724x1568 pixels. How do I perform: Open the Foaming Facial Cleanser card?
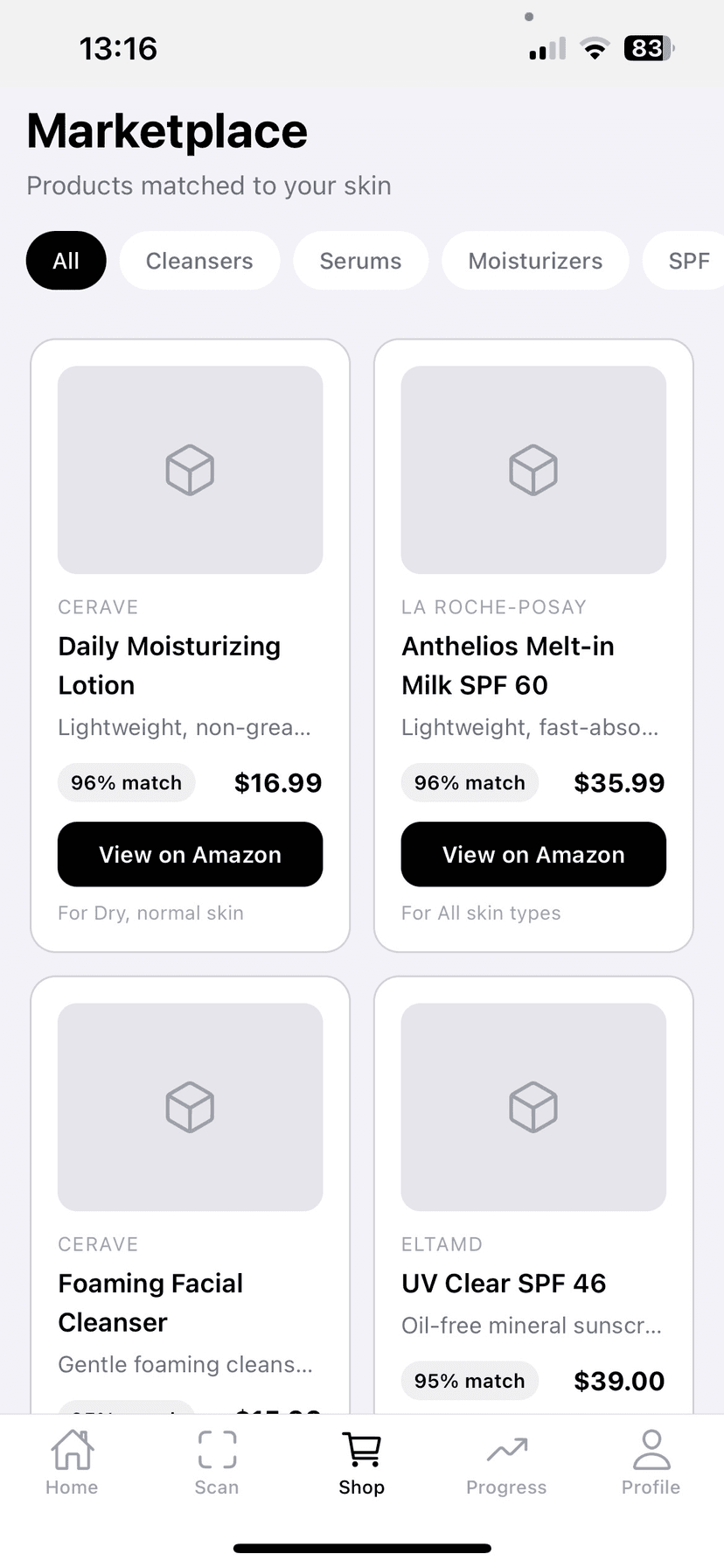click(190, 1302)
